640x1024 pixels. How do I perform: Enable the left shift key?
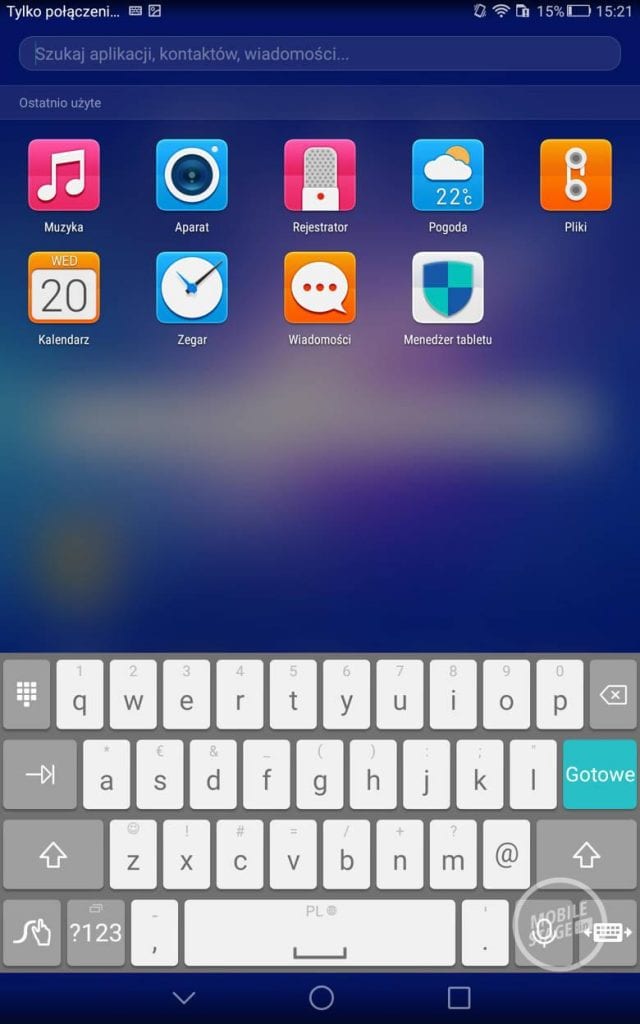pyautogui.click(x=52, y=855)
